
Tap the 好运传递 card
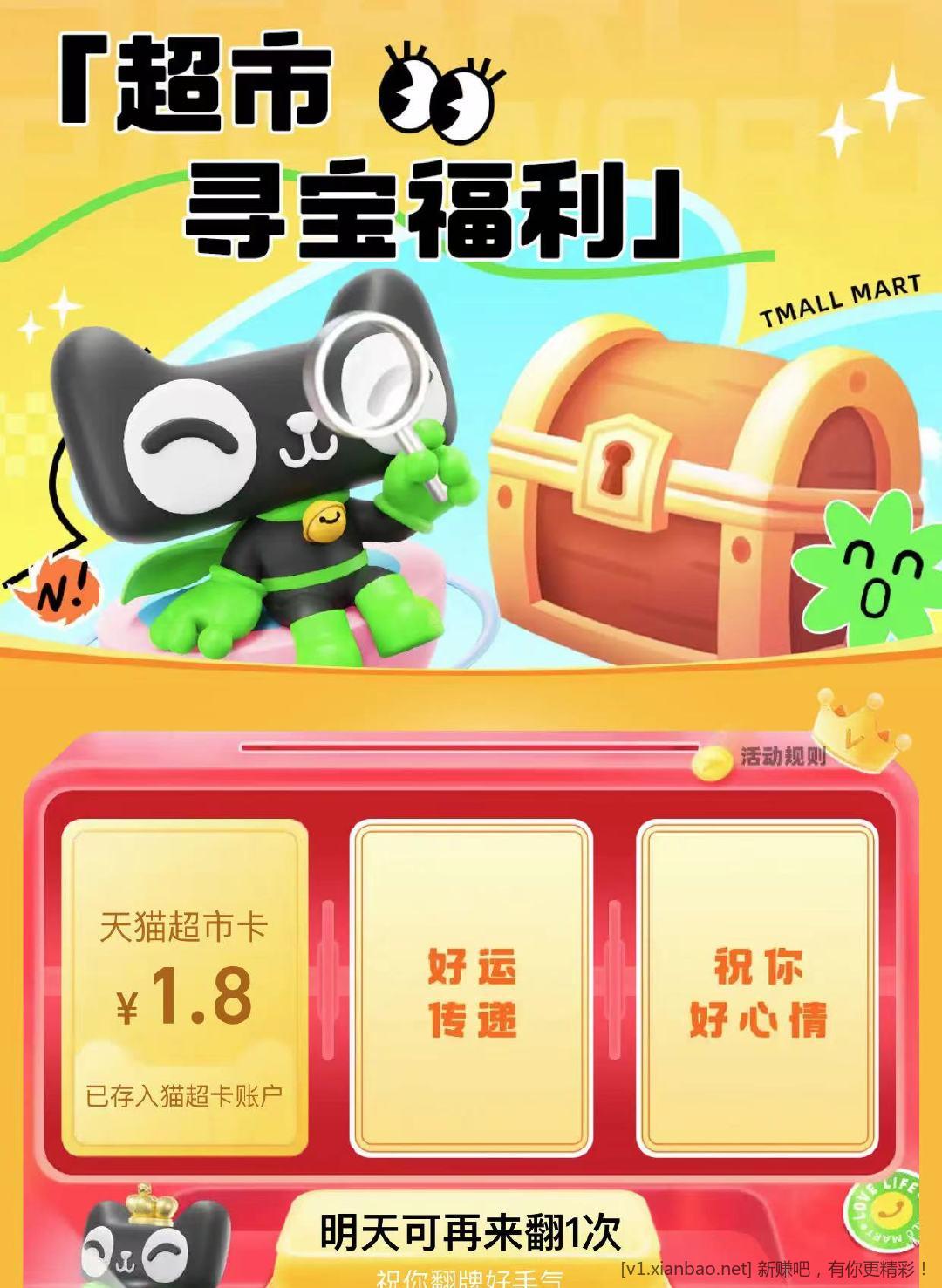pyautogui.click(x=471, y=987)
